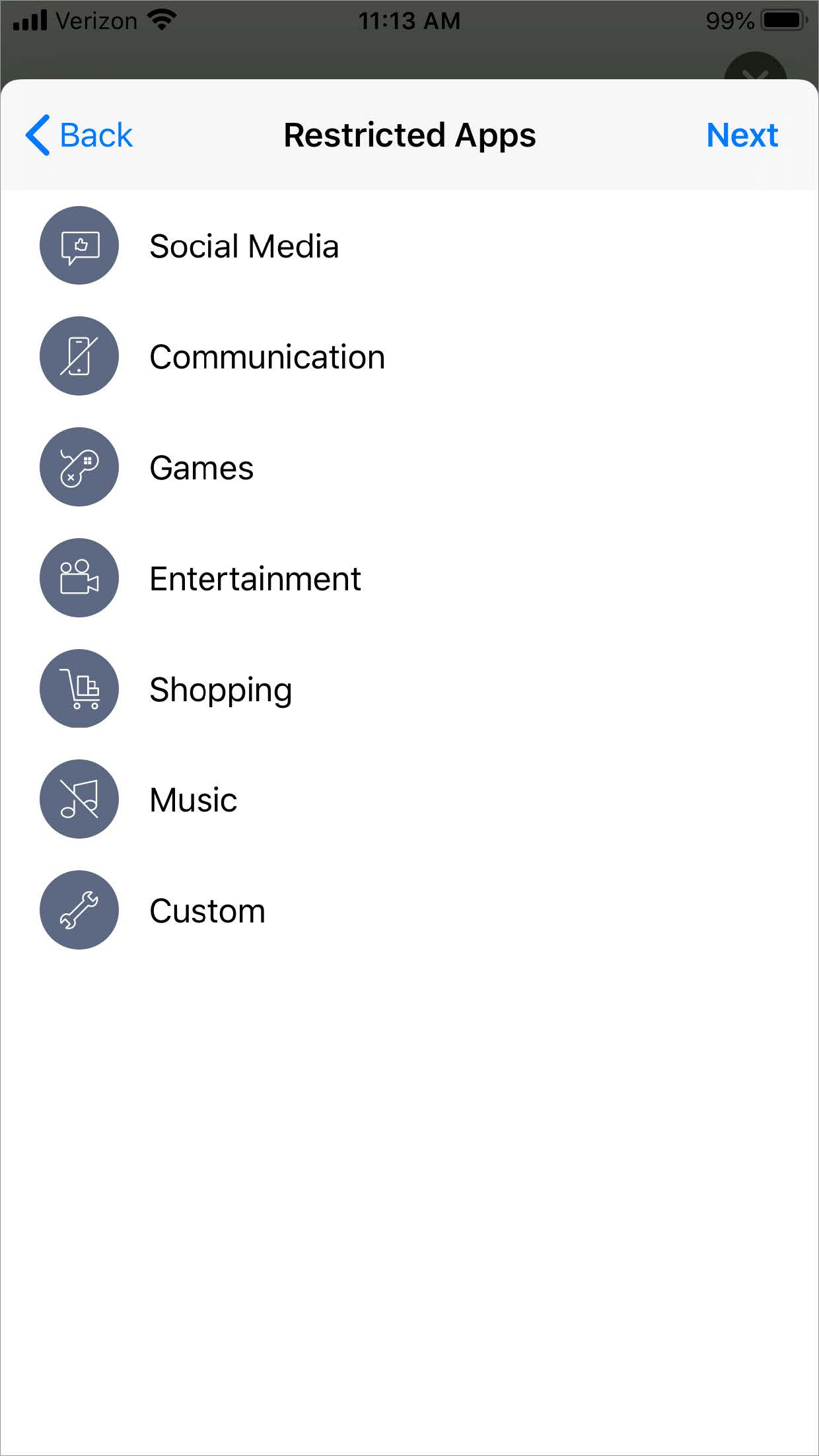Tap Next to continue
Screen dimensions: 819x1456
[742, 134]
